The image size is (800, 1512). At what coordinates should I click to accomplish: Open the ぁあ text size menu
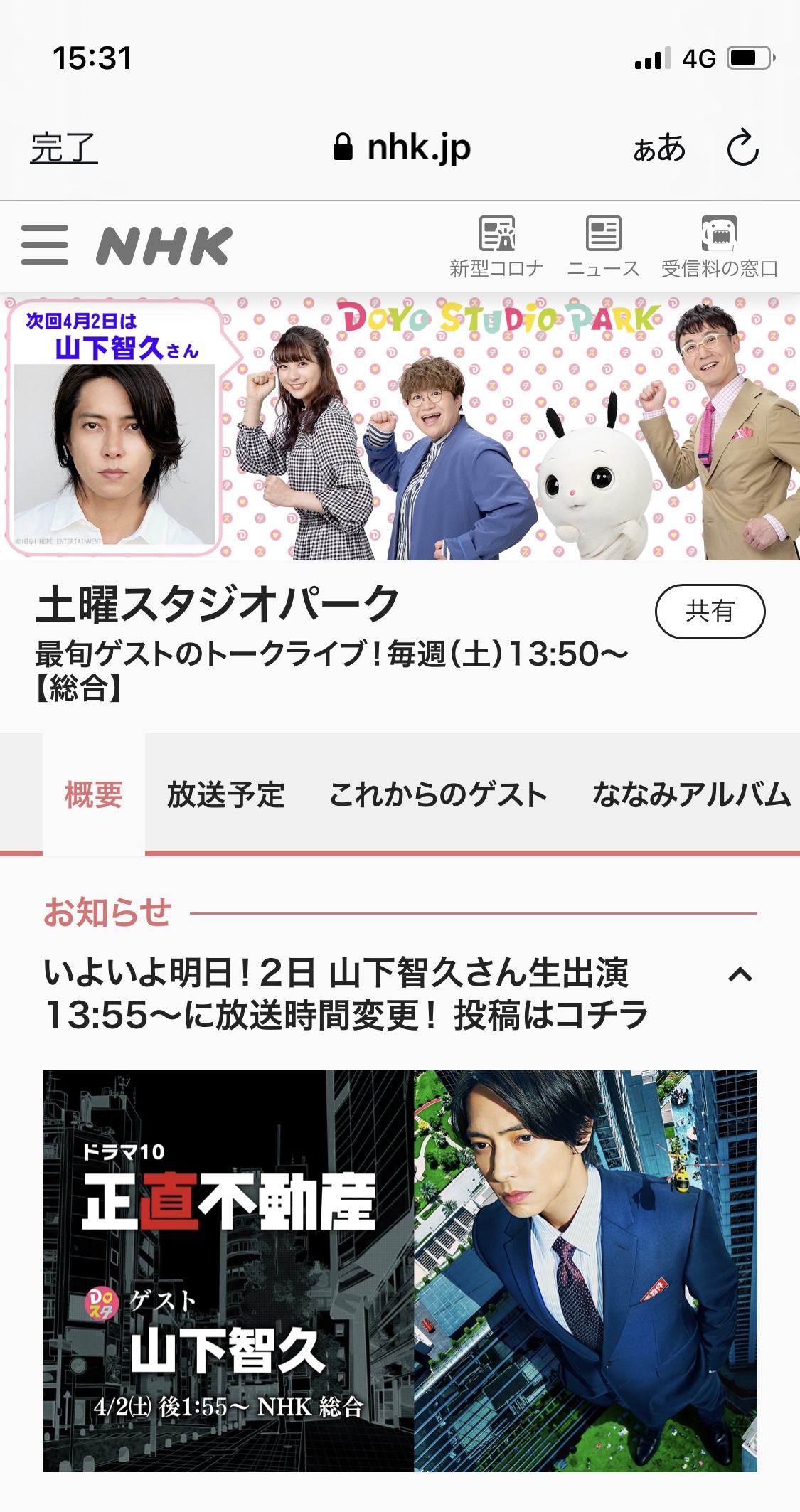pyautogui.click(x=659, y=148)
